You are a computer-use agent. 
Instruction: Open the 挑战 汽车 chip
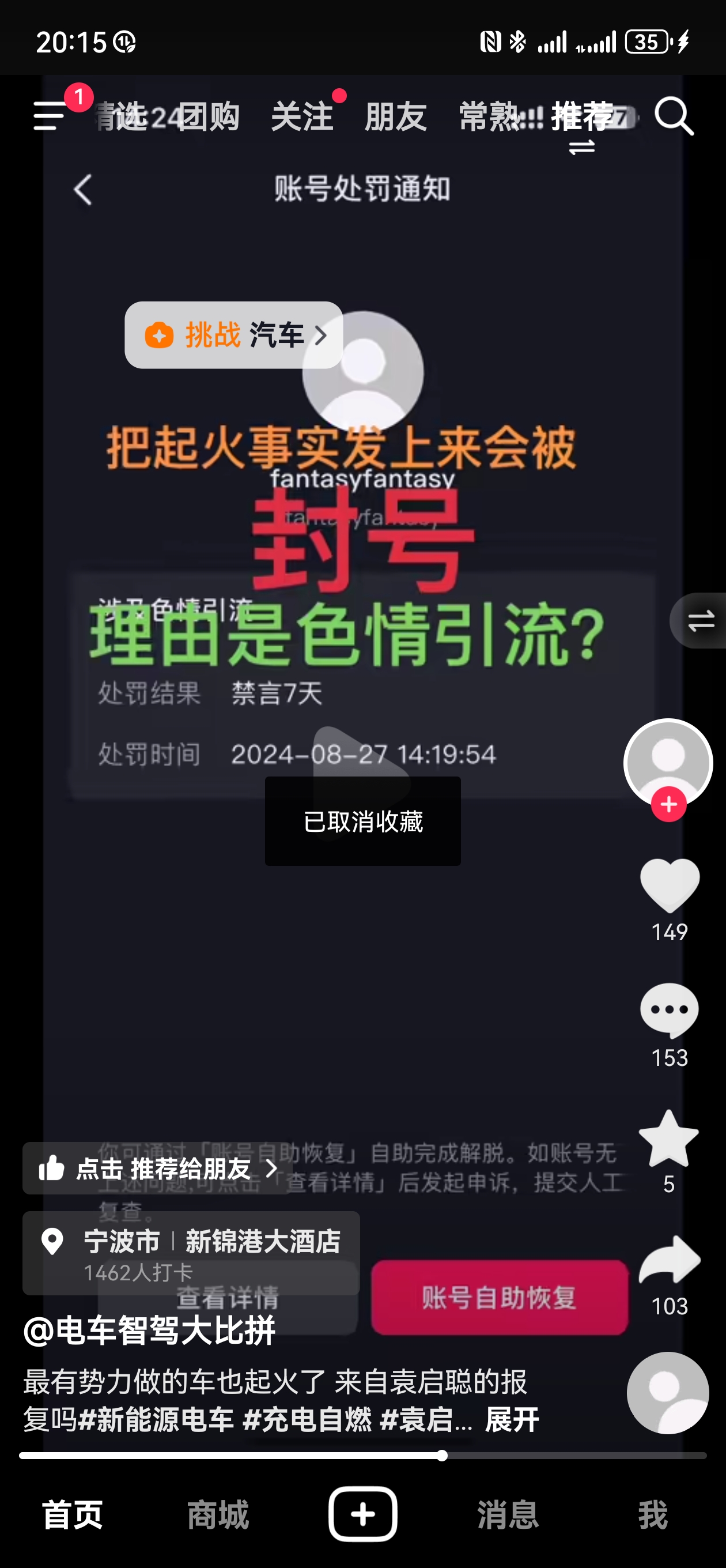(x=235, y=336)
